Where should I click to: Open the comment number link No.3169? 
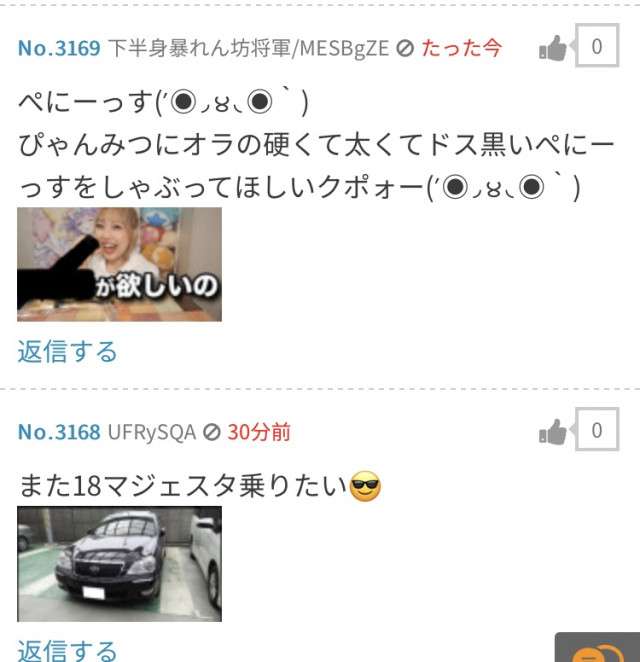[59, 48]
